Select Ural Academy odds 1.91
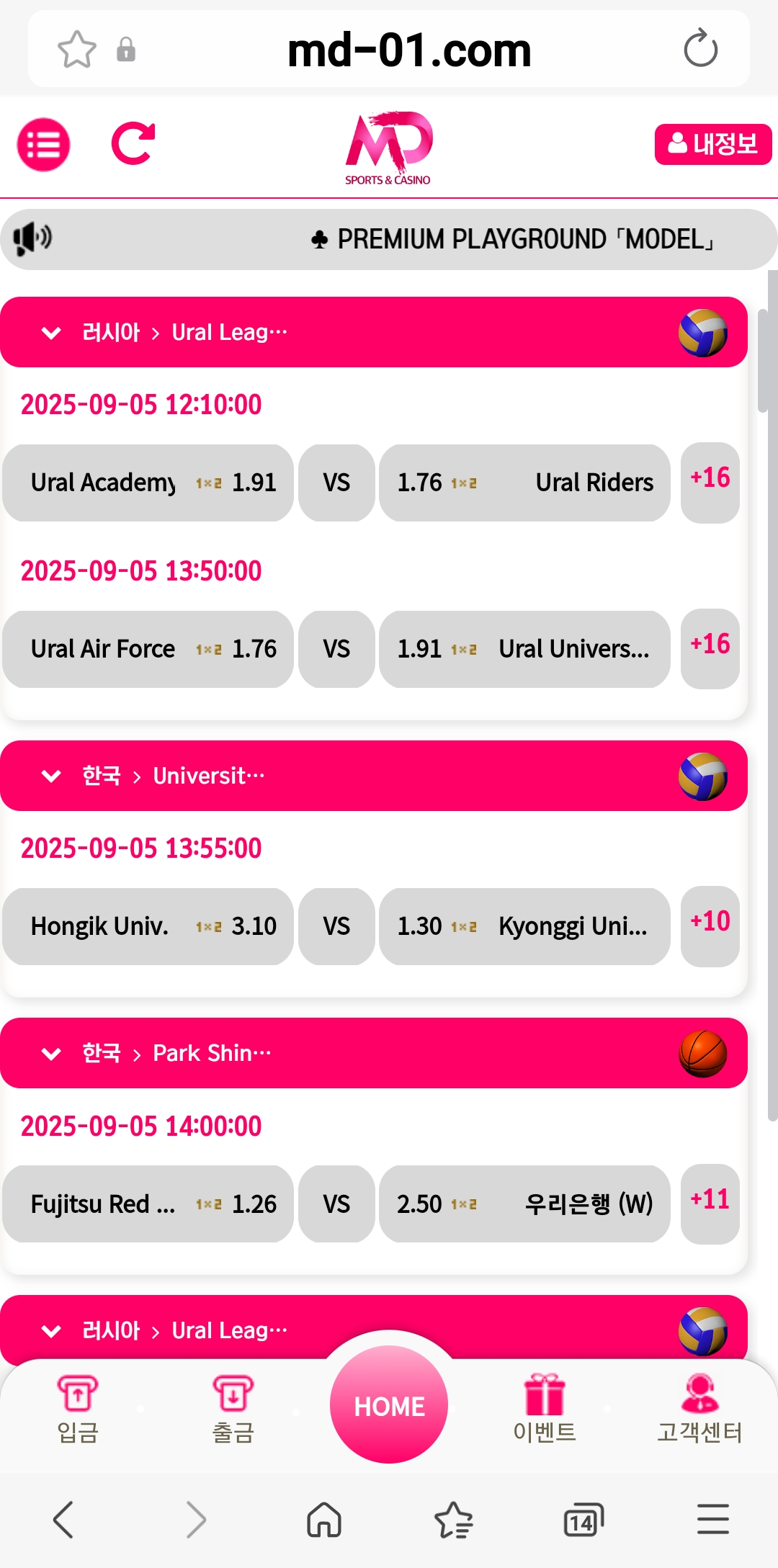Screen dimensions: 778x1568 [148, 483]
